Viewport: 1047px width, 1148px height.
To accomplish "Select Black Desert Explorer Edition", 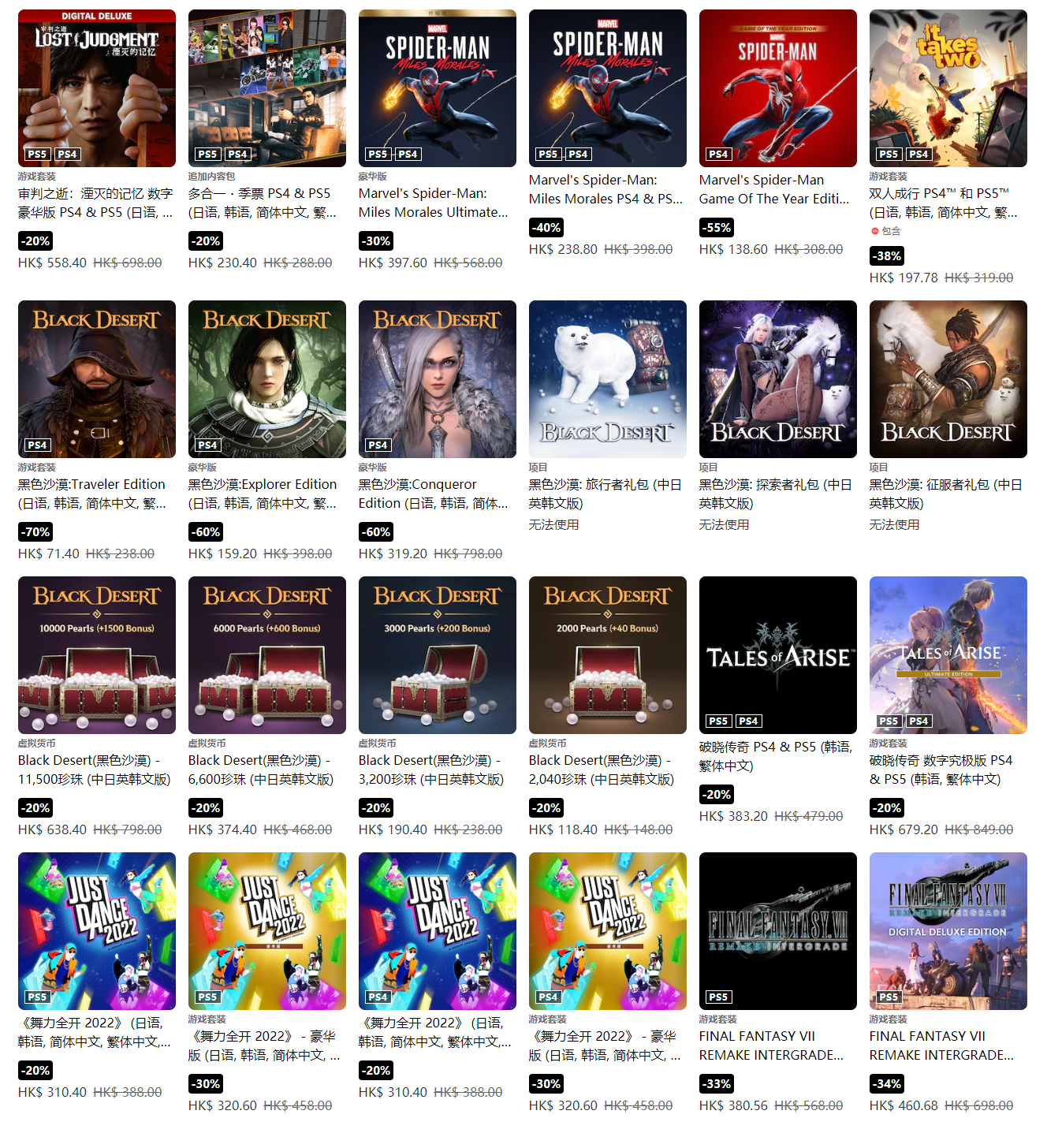I will [x=266, y=378].
